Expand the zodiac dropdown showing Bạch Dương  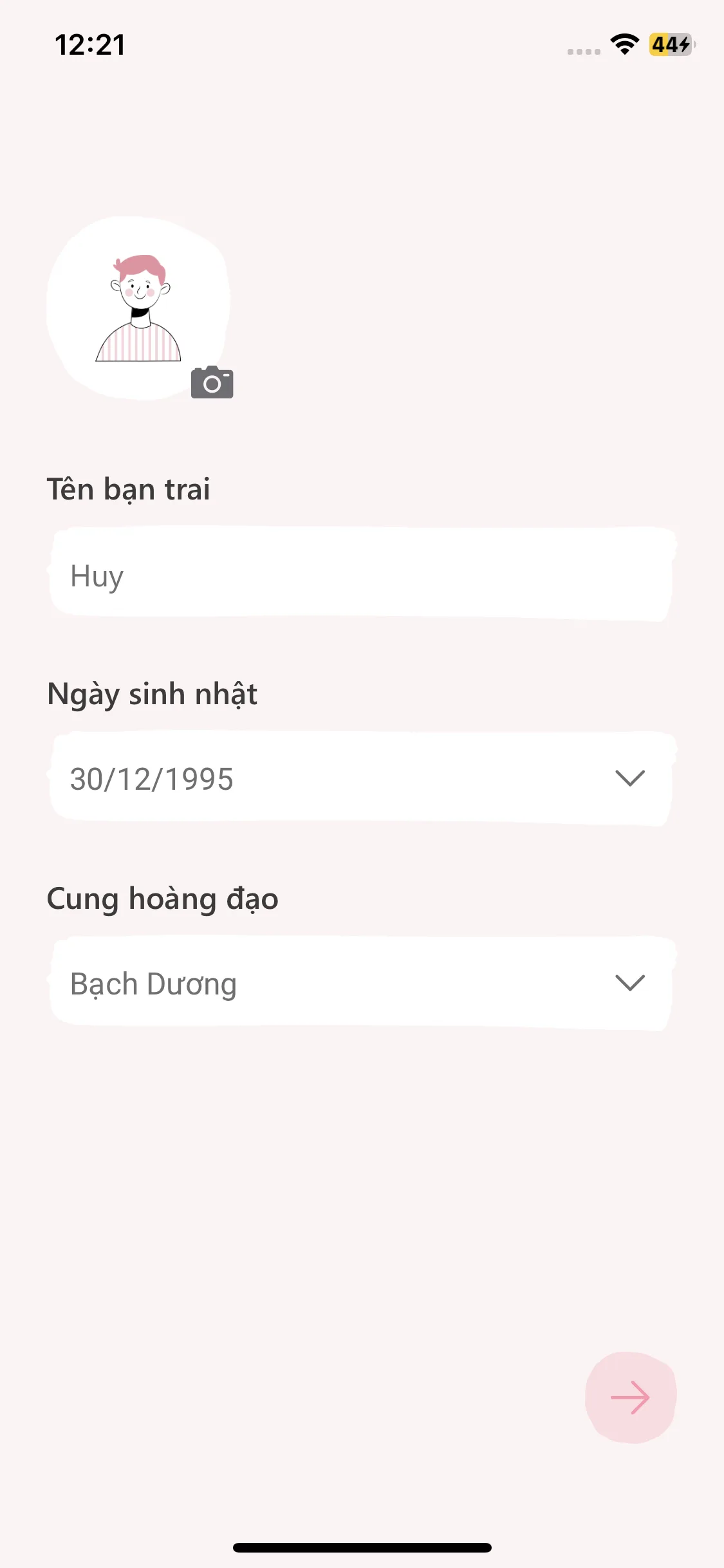coord(629,983)
